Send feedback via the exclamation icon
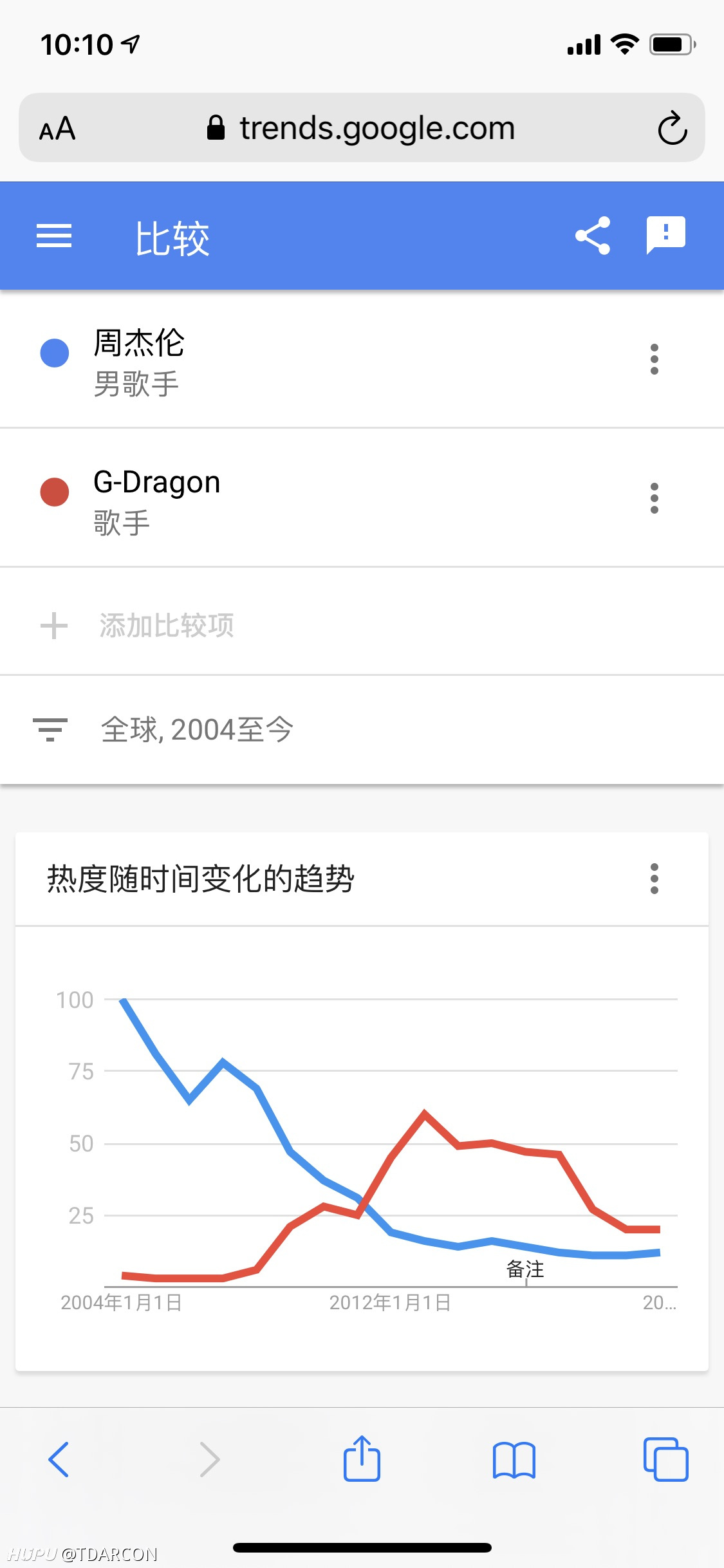This screenshot has height=1568, width=724. pos(666,235)
